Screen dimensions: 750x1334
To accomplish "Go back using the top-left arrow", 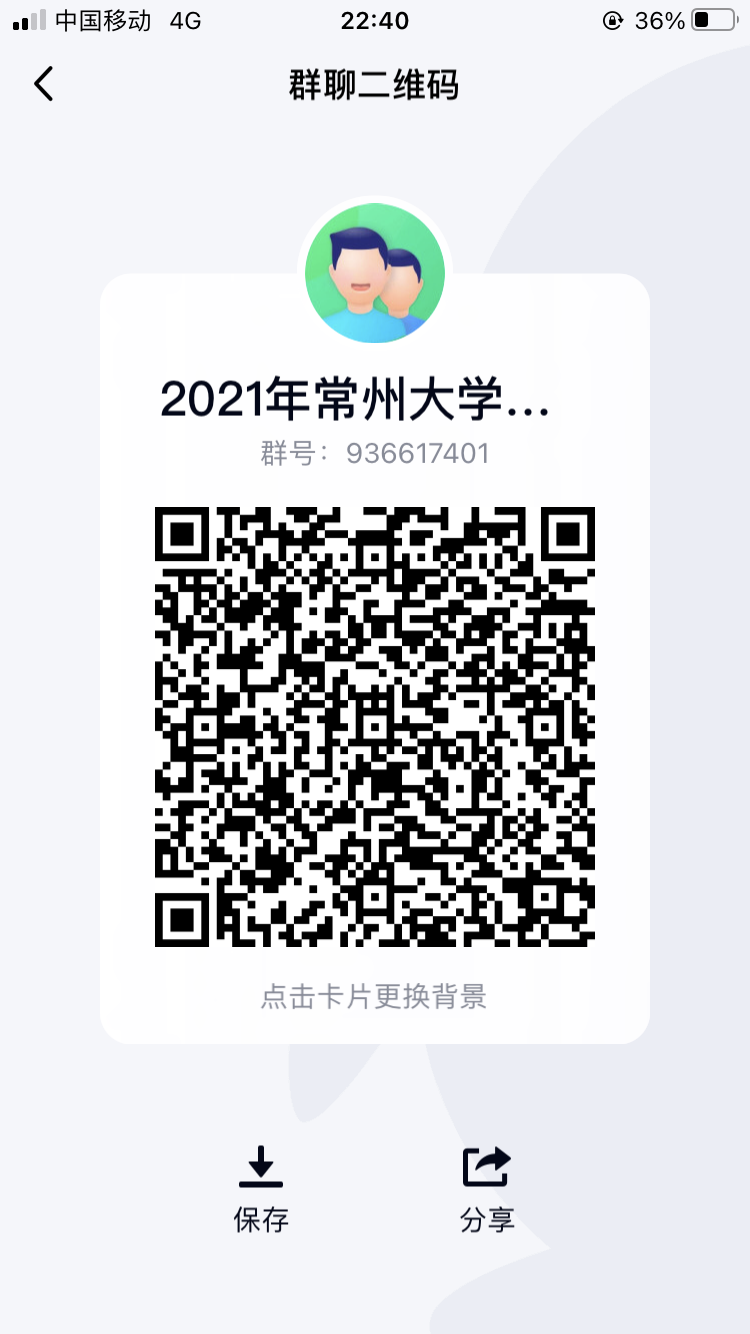I will (x=43, y=84).
